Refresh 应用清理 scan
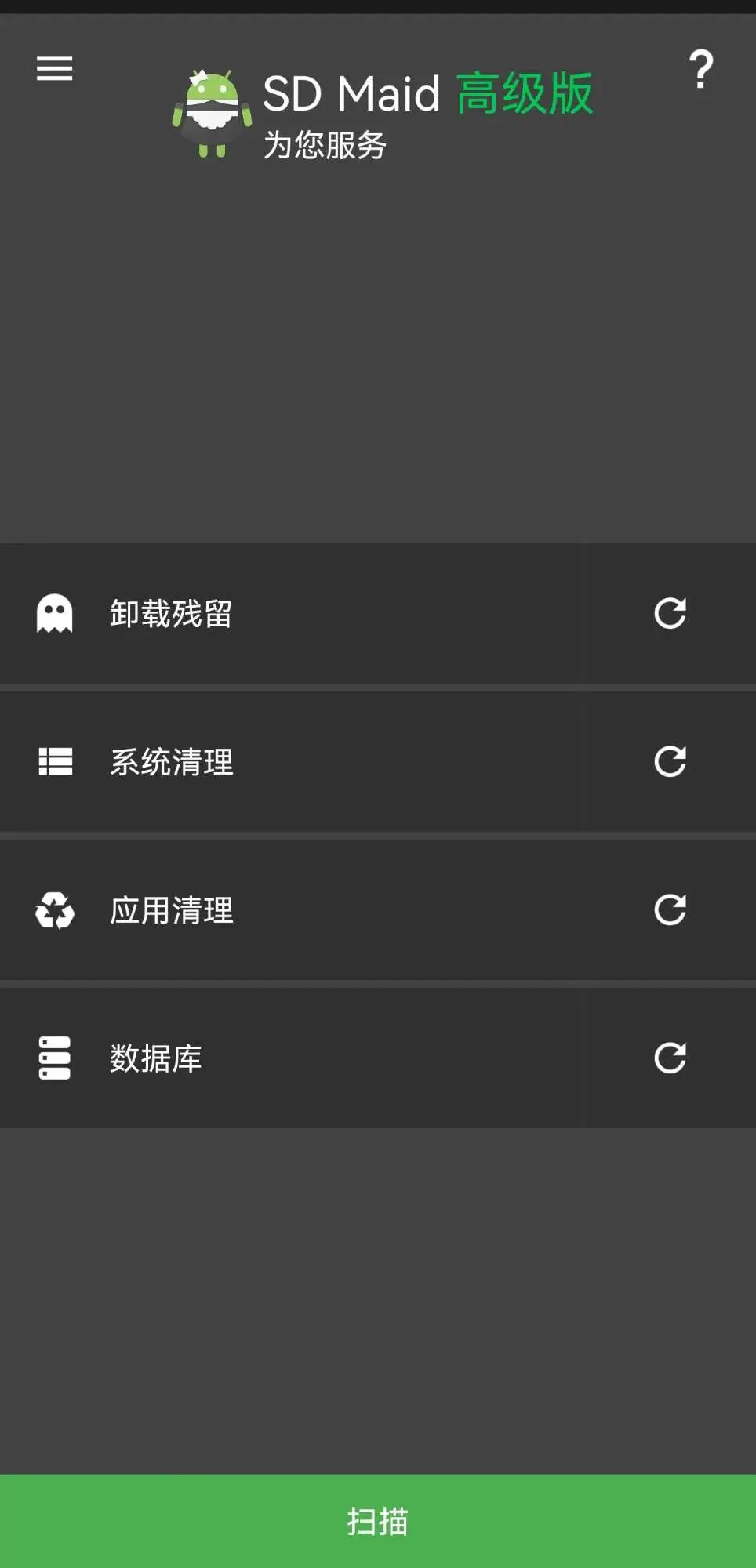 point(670,909)
